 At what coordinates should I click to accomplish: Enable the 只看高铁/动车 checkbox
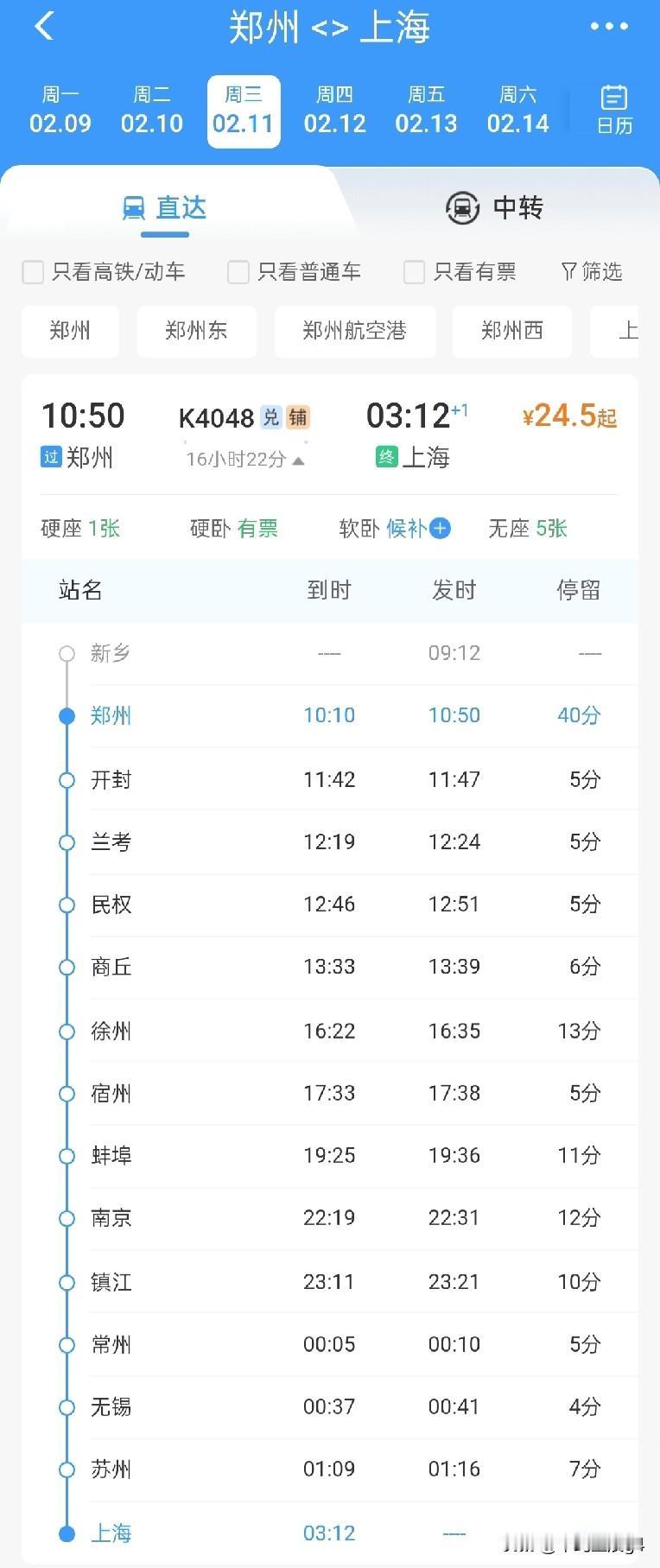[x=32, y=271]
